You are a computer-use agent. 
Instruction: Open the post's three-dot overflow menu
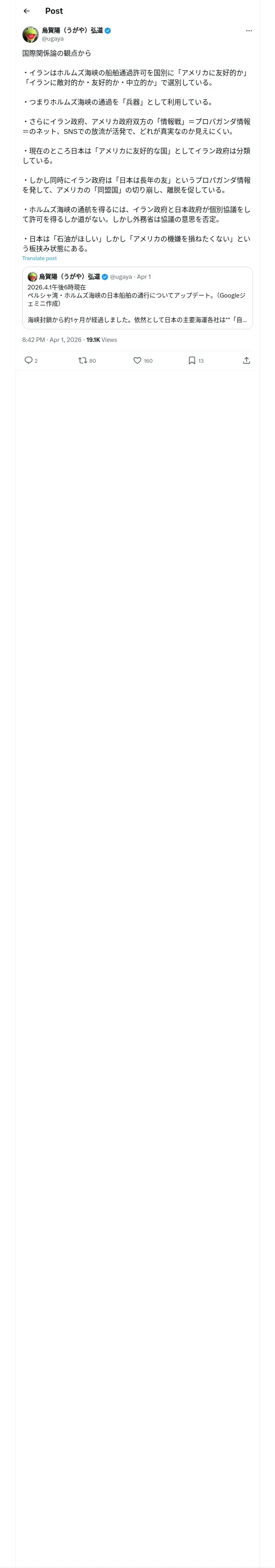tap(249, 31)
